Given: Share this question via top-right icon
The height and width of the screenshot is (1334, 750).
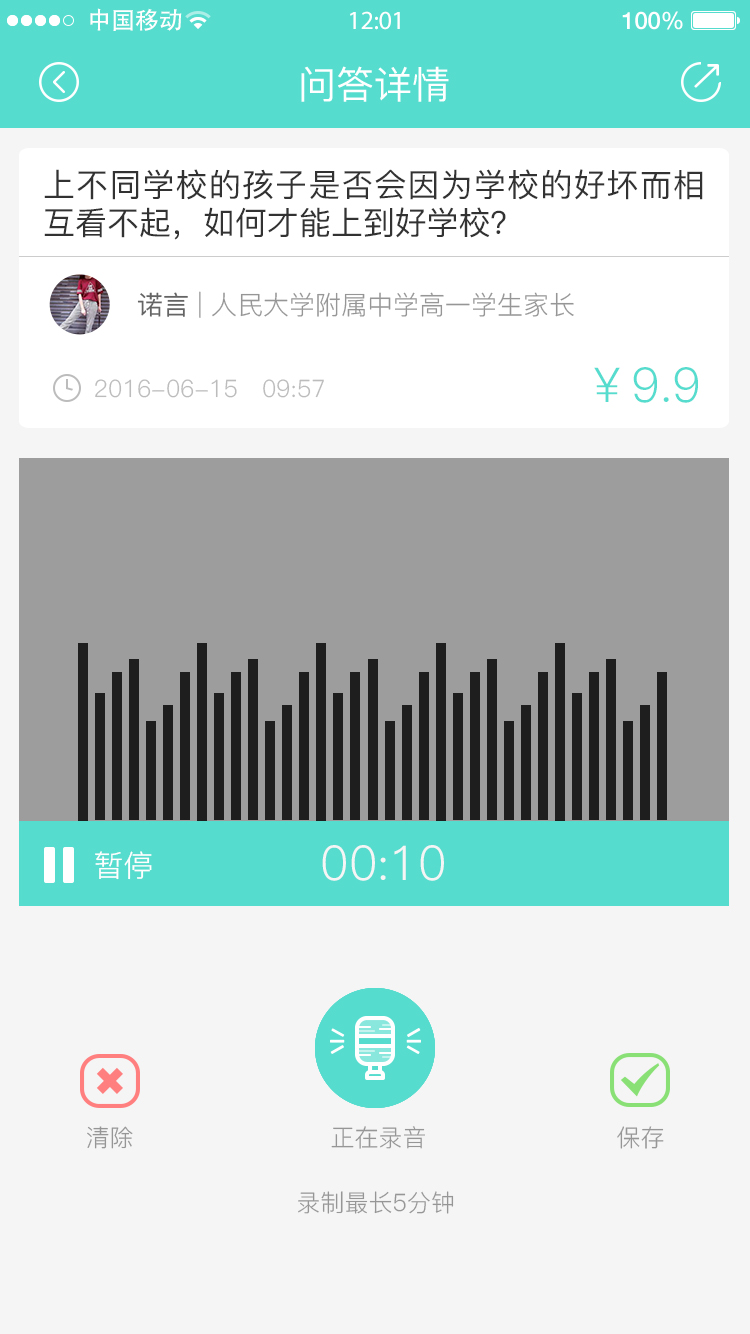Looking at the screenshot, I should click(x=700, y=82).
